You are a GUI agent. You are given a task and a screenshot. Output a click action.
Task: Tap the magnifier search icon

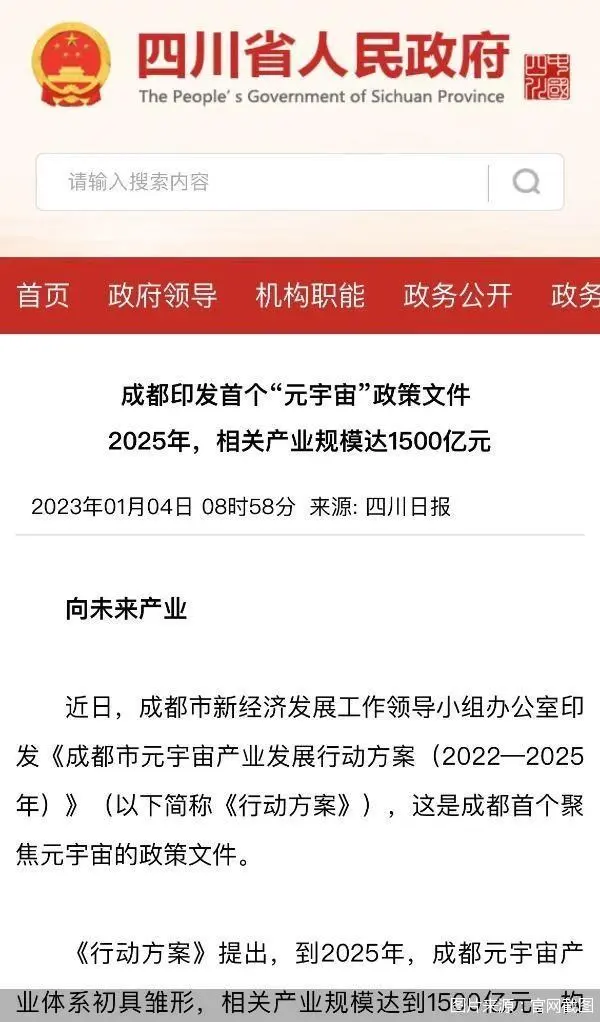tap(526, 182)
